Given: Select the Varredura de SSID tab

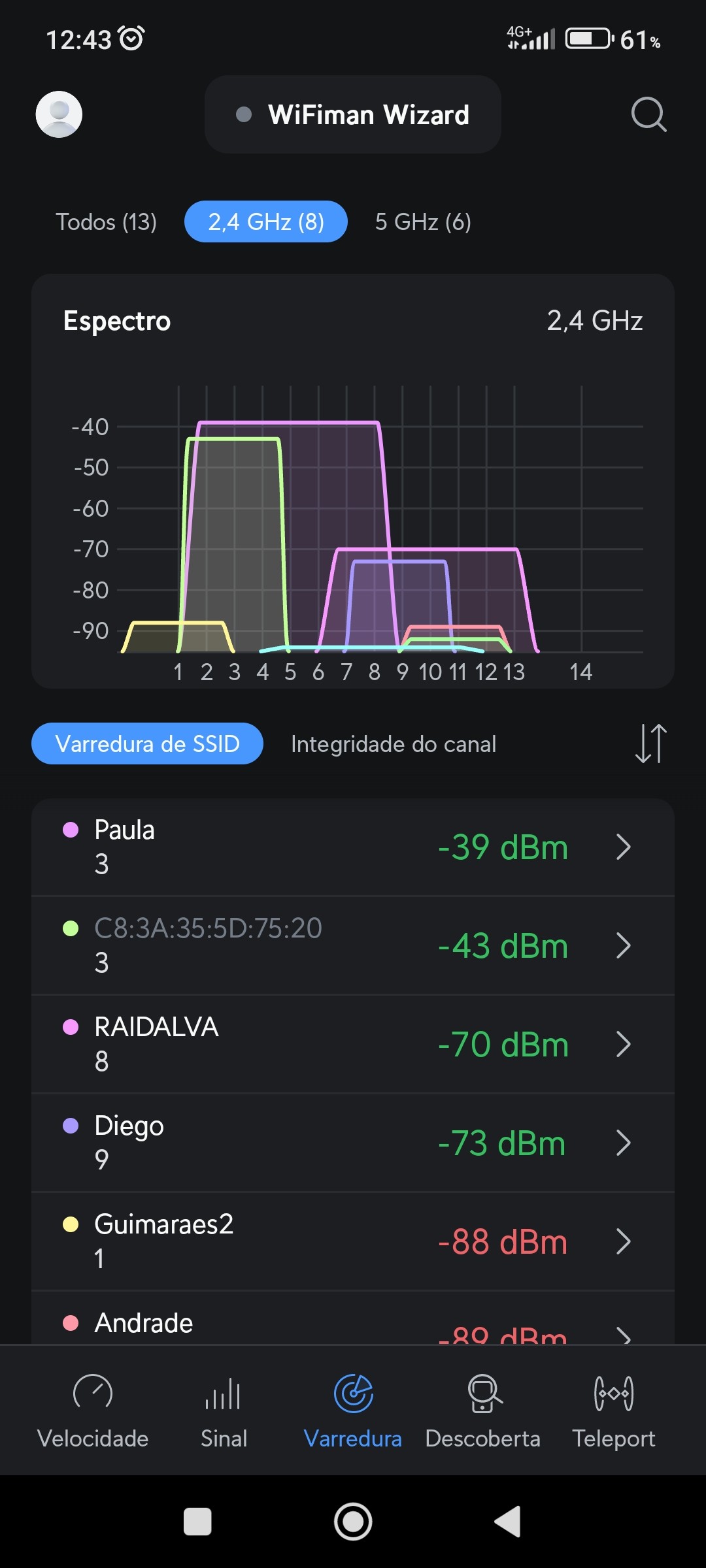Looking at the screenshot, I should click(x=147, y=743).
